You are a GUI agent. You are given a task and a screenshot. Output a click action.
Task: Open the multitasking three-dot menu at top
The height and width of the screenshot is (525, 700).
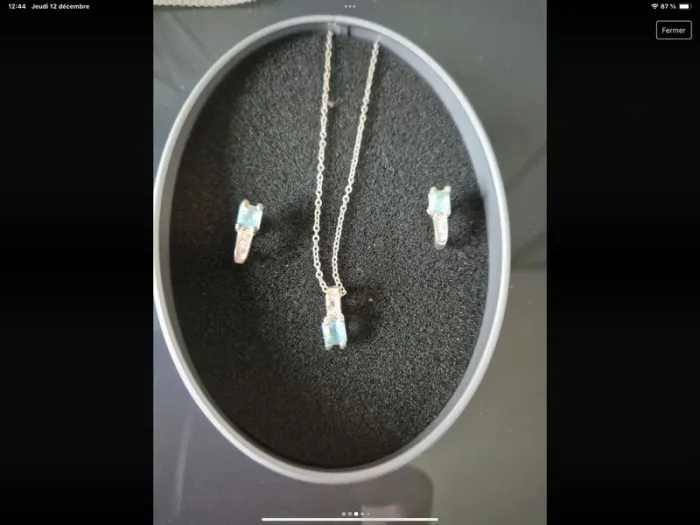tap(350, 6)
